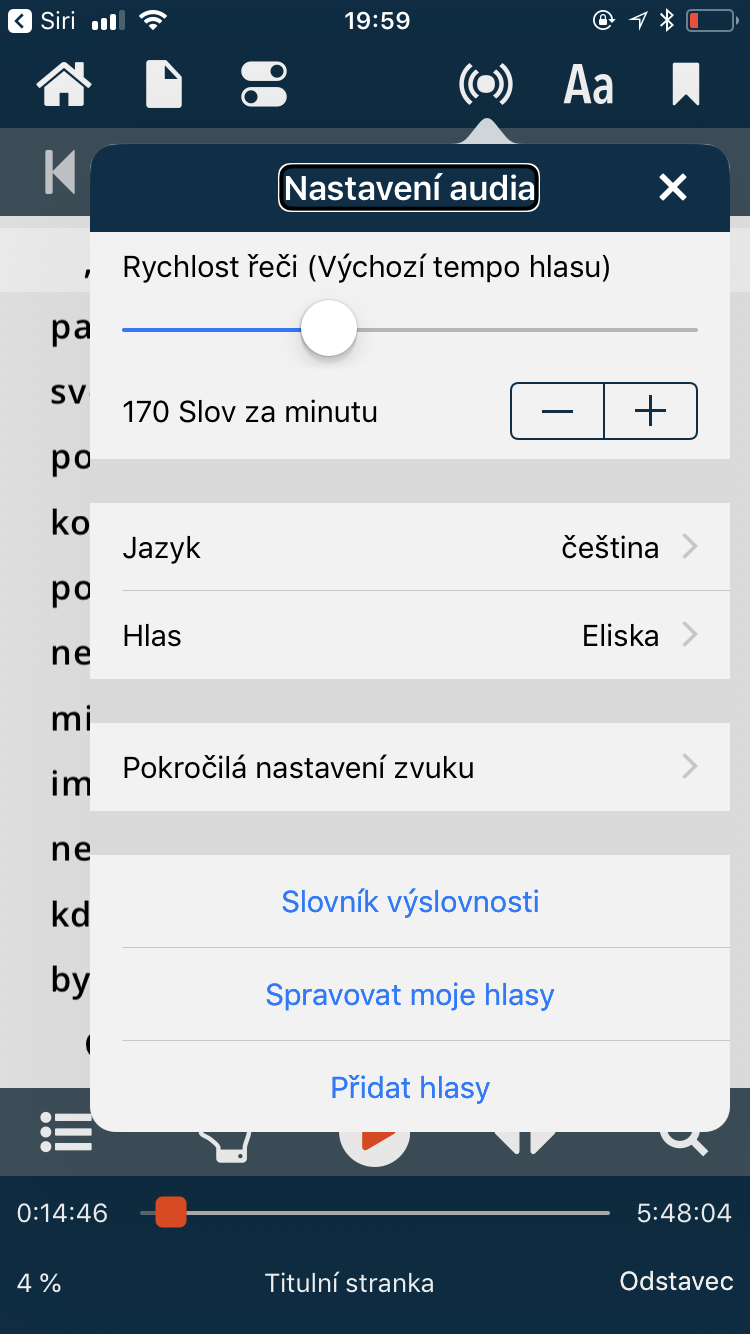This screenshot has width=750, height=1334.
Task: Open the settings toggles icon
Action: click(x=264, y=84)
